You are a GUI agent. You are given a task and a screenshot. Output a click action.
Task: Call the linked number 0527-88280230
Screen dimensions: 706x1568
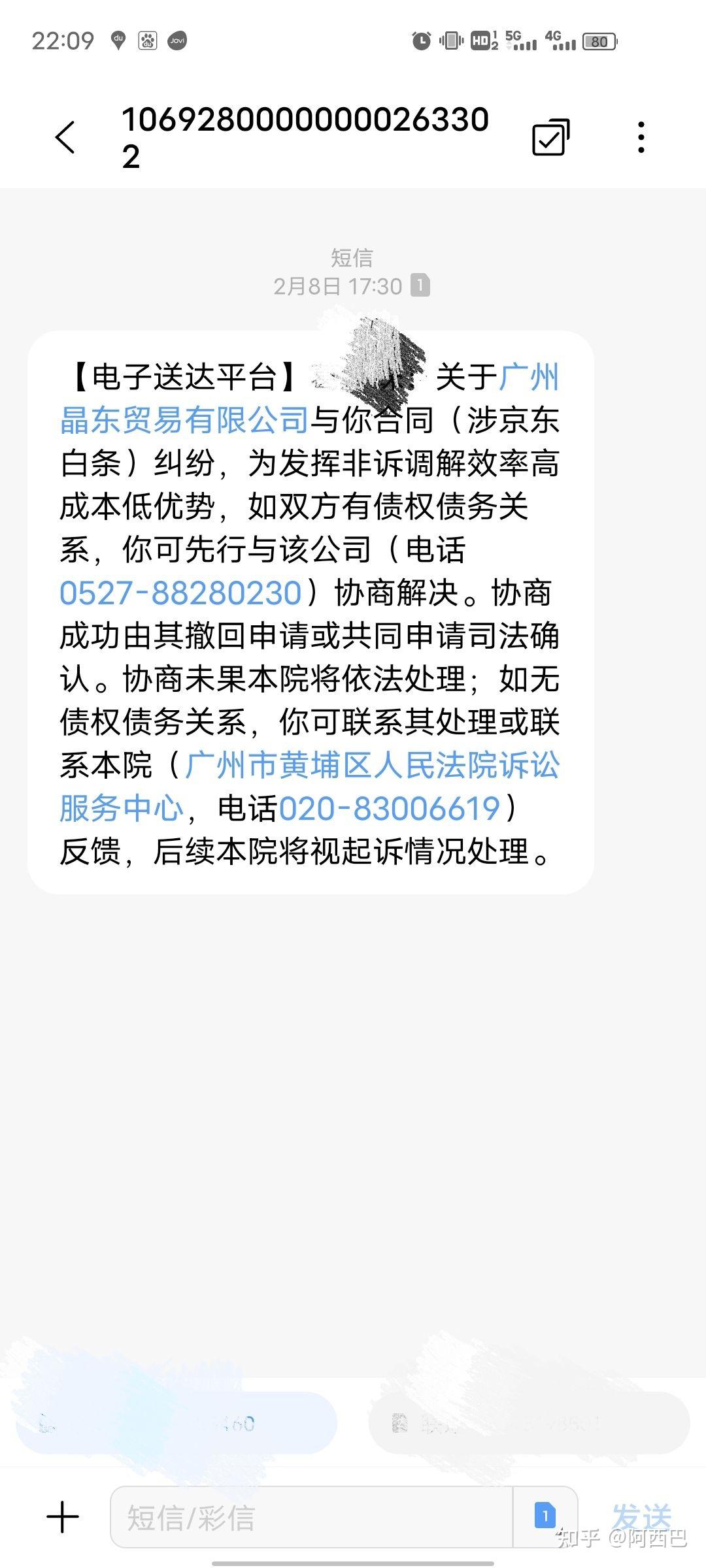tap(180, 593)
